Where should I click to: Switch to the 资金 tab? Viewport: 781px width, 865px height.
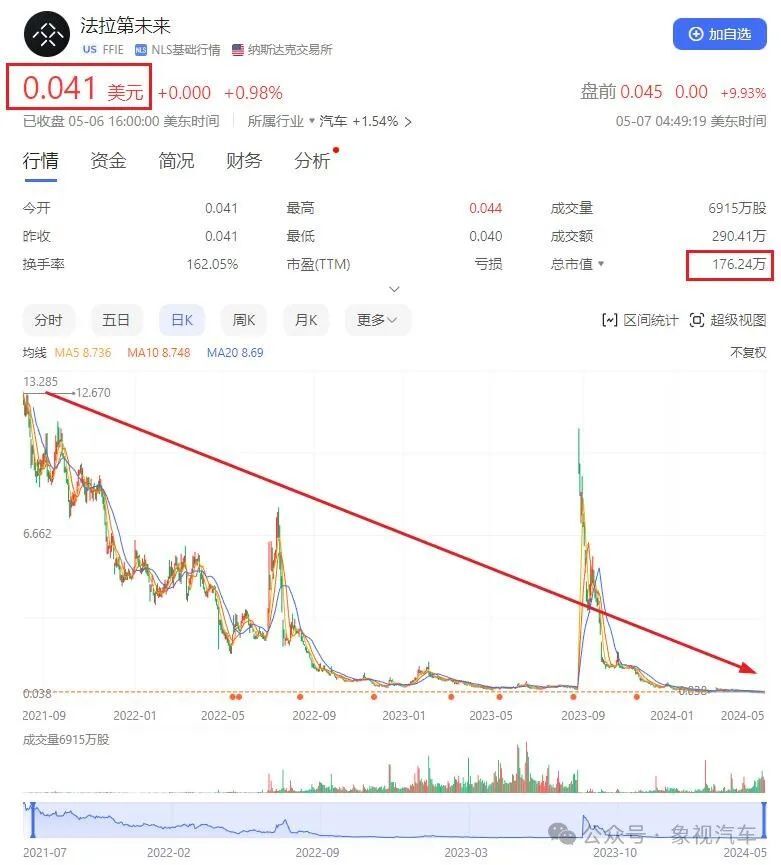(x=108, y=160)
